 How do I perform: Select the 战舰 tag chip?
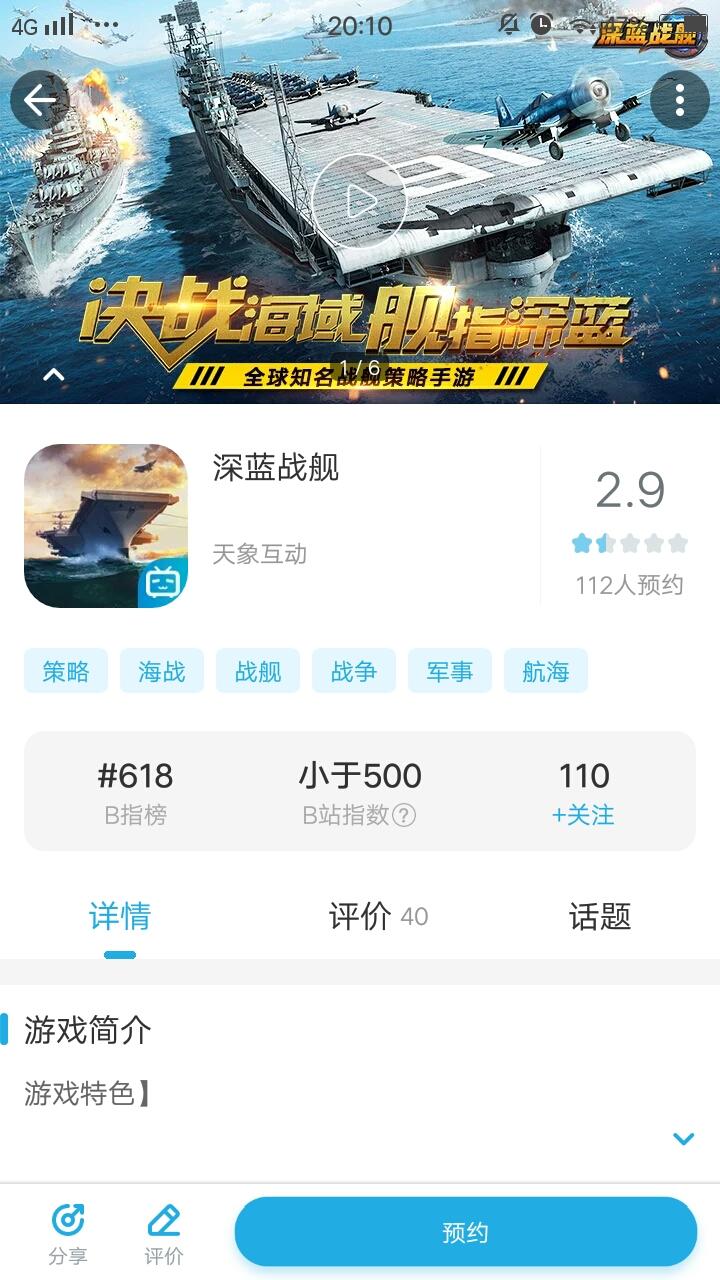pos(258,672)
